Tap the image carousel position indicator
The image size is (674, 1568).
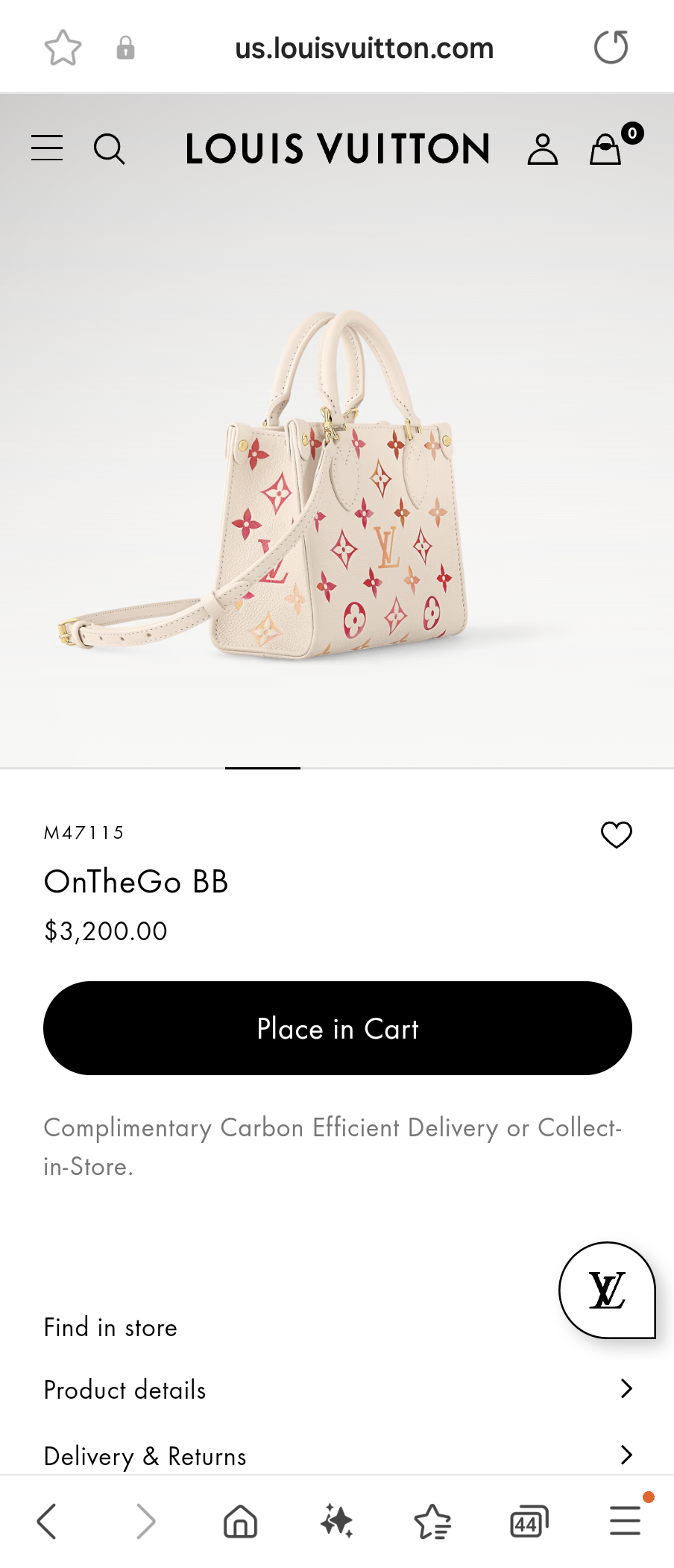262,769
